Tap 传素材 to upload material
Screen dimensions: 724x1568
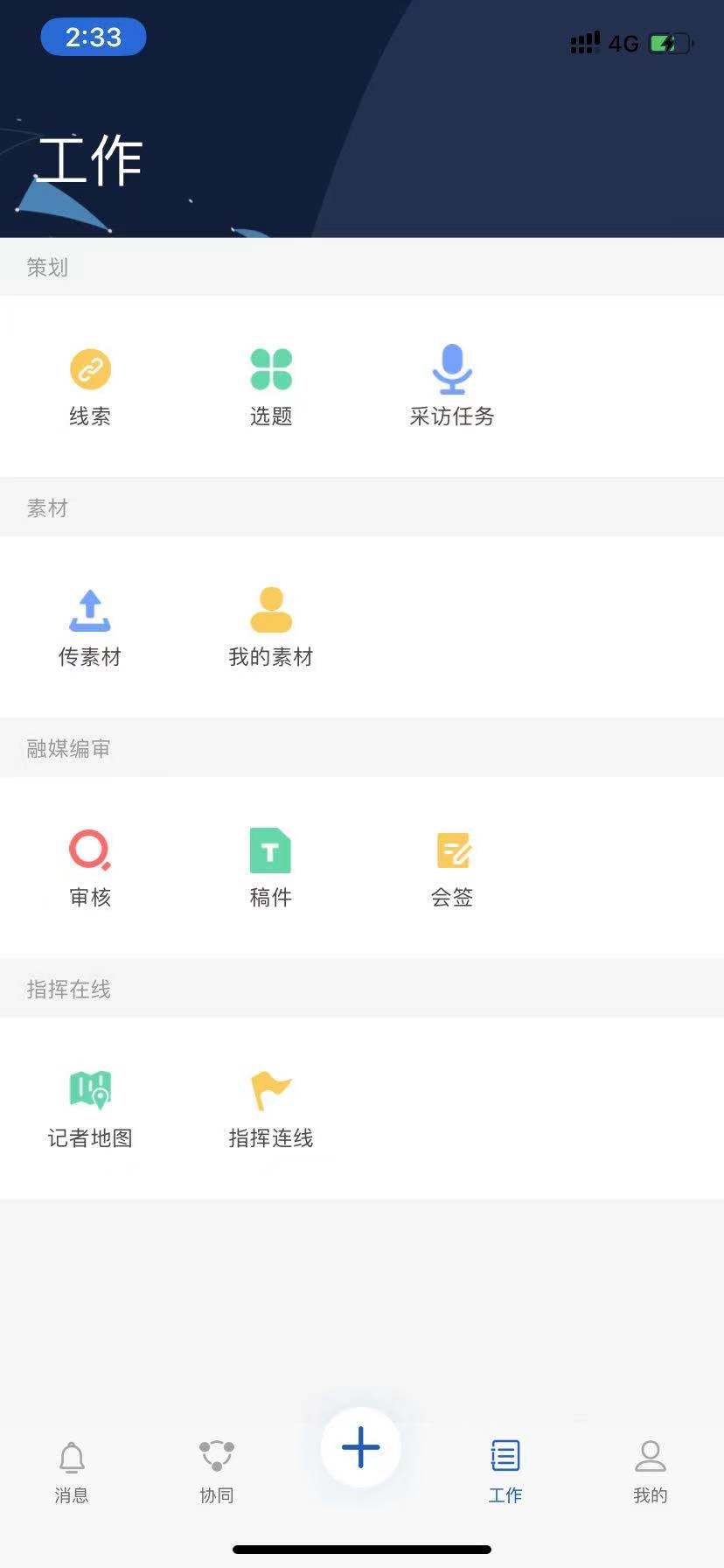click(90, 626)
